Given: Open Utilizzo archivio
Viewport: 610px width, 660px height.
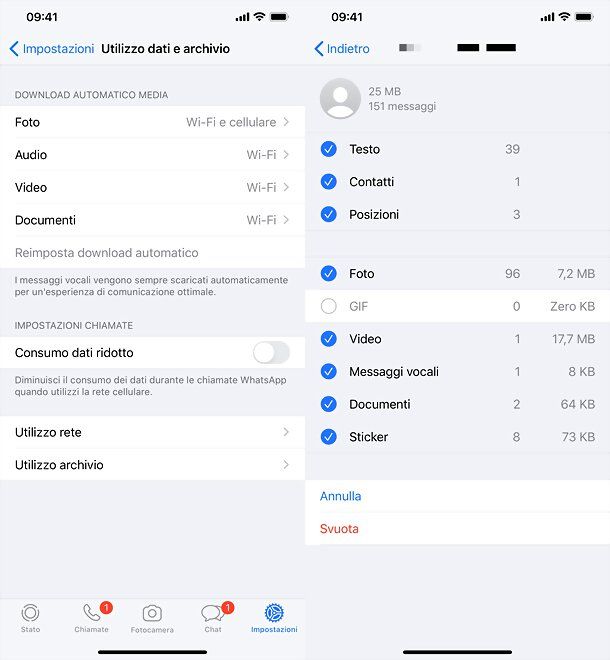Looking at the screenshot, I should [152, 465].
